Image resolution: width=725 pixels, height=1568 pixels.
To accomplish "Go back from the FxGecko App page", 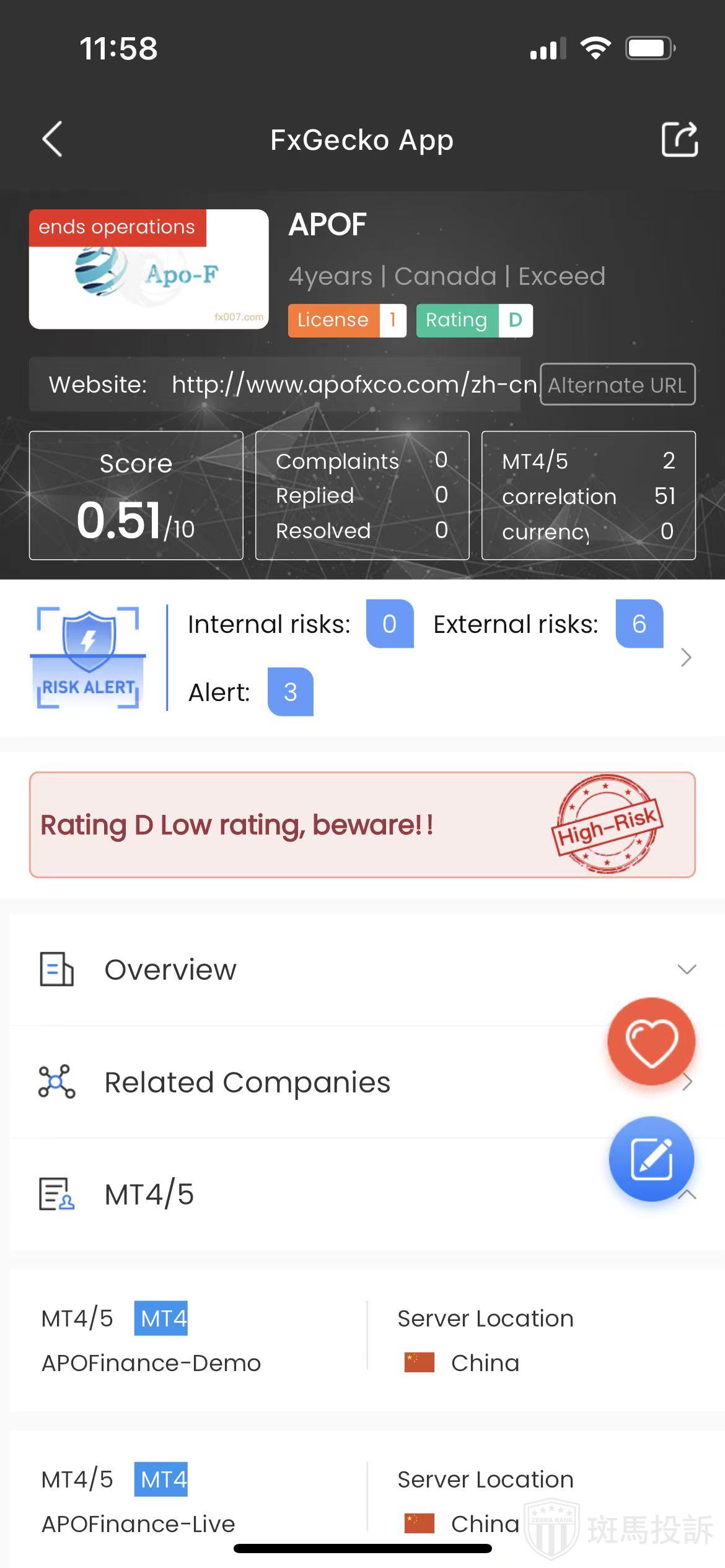I will tap(53, 139).
